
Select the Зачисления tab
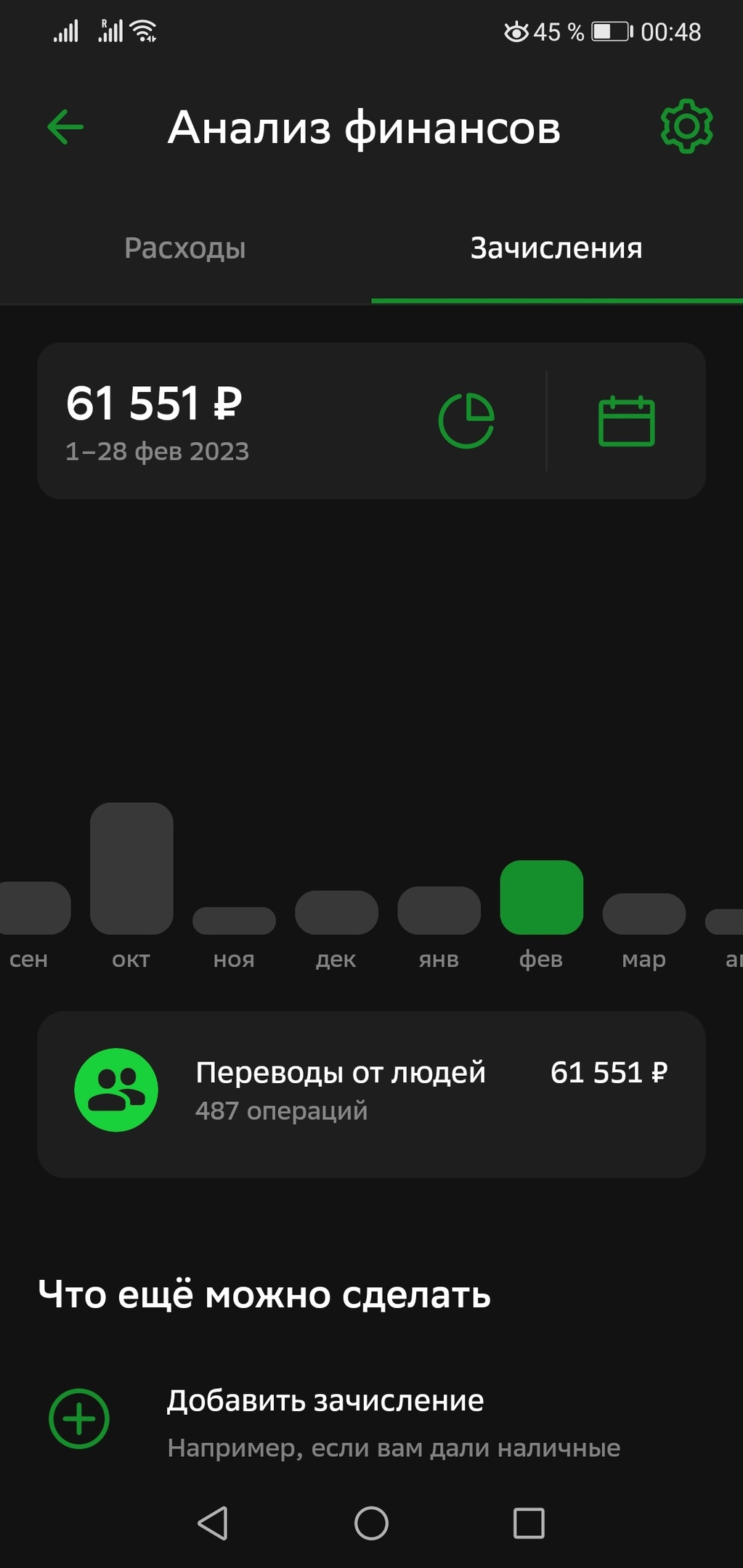[x=556, y=248]
